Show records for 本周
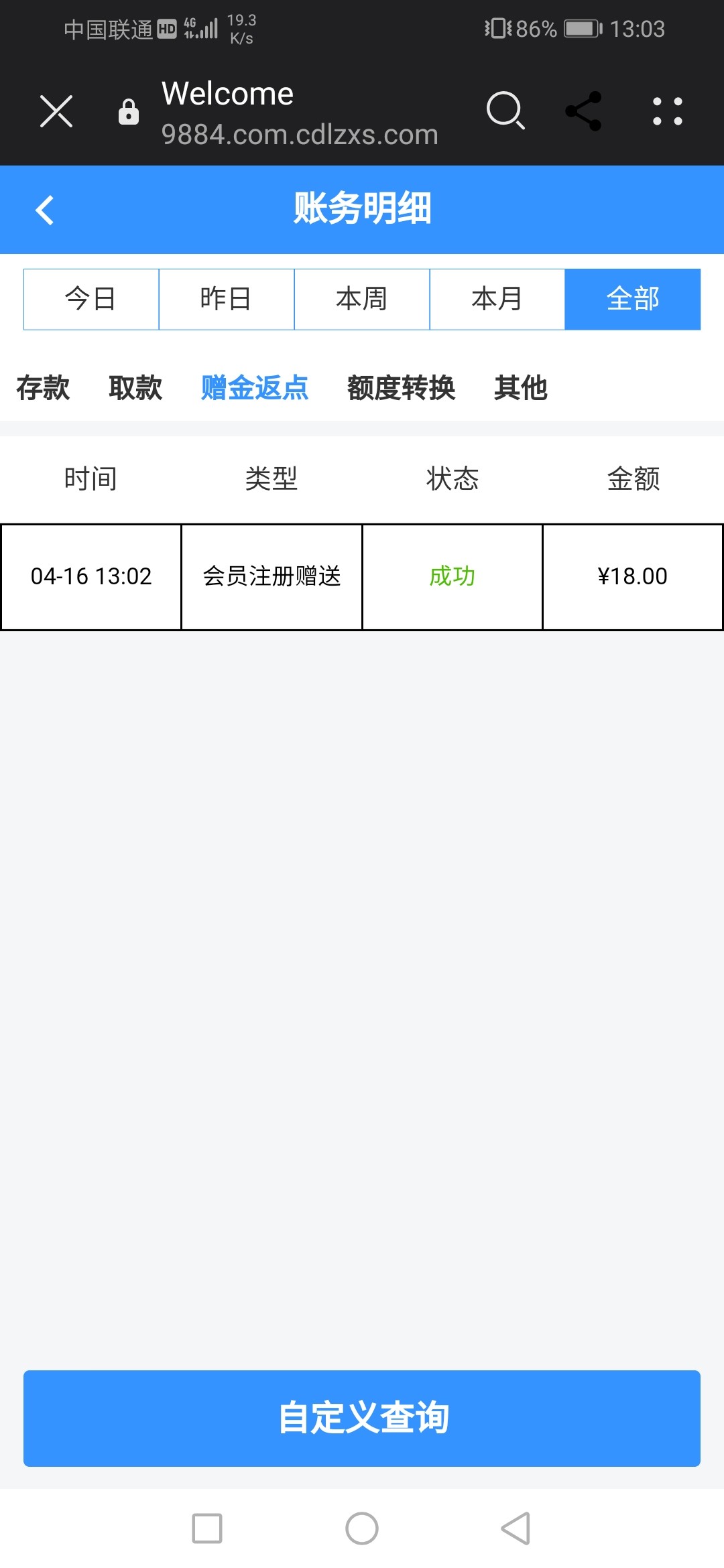The image size is (724, 1568). [362, 299]
